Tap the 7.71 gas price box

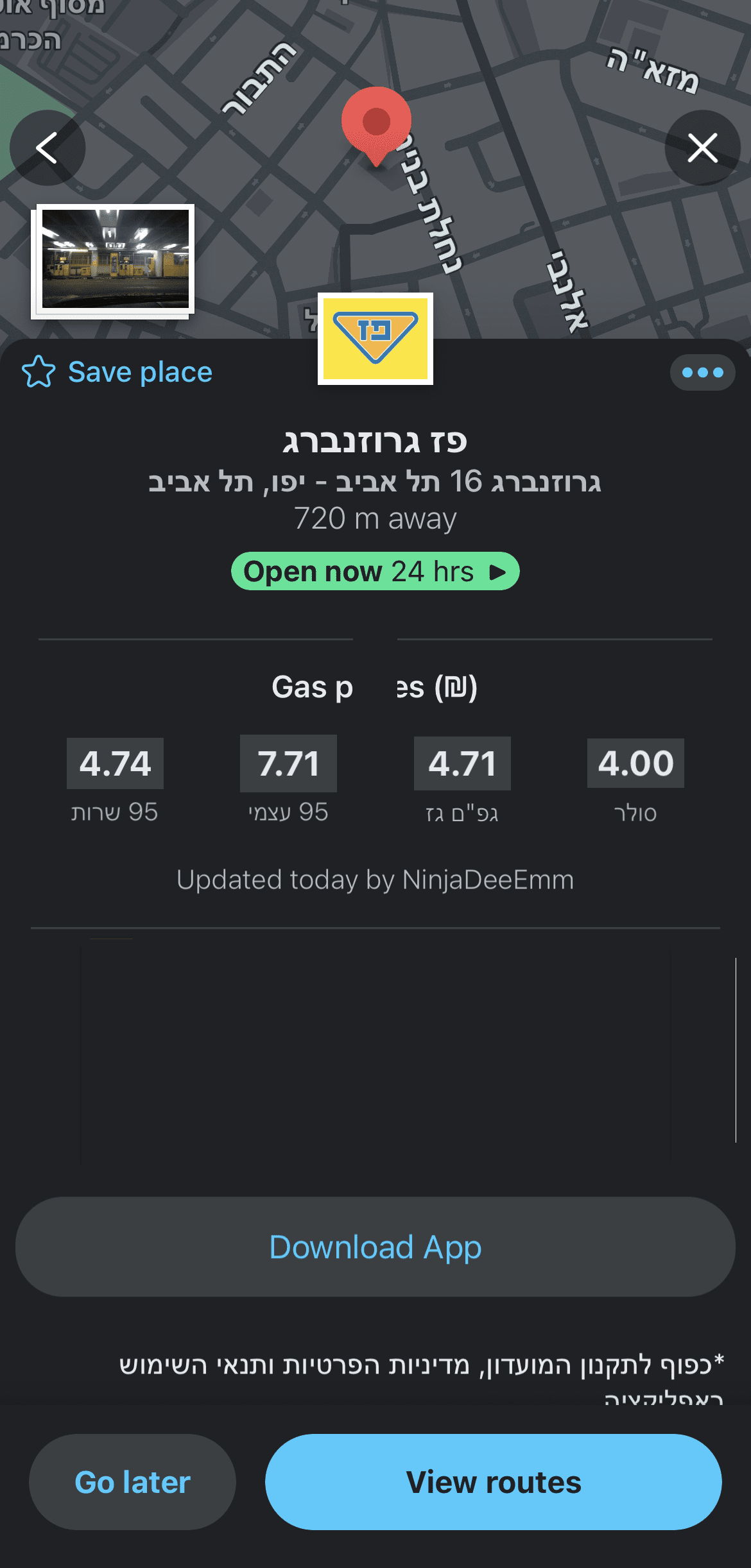pyautogui.click(x=288, y=763)
